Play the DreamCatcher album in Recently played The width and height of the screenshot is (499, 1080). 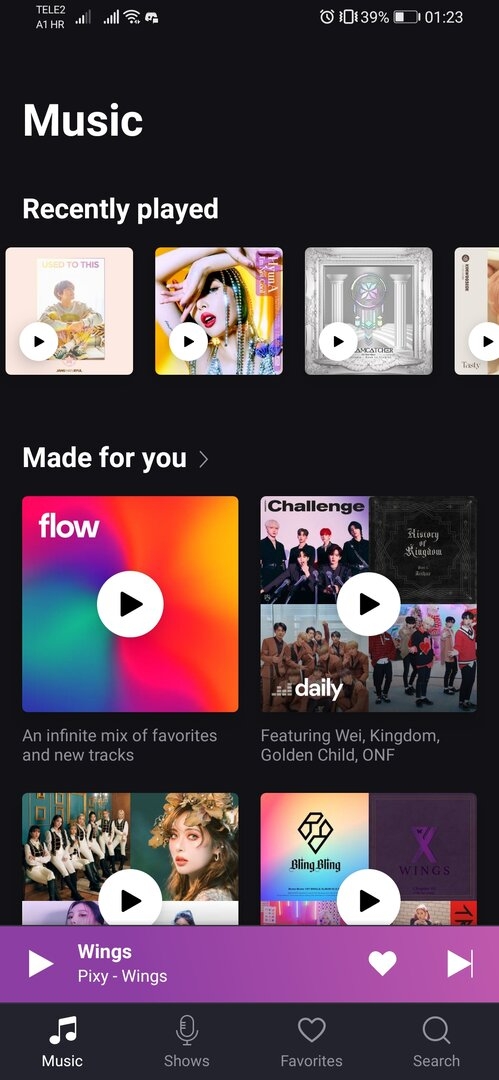338,341
